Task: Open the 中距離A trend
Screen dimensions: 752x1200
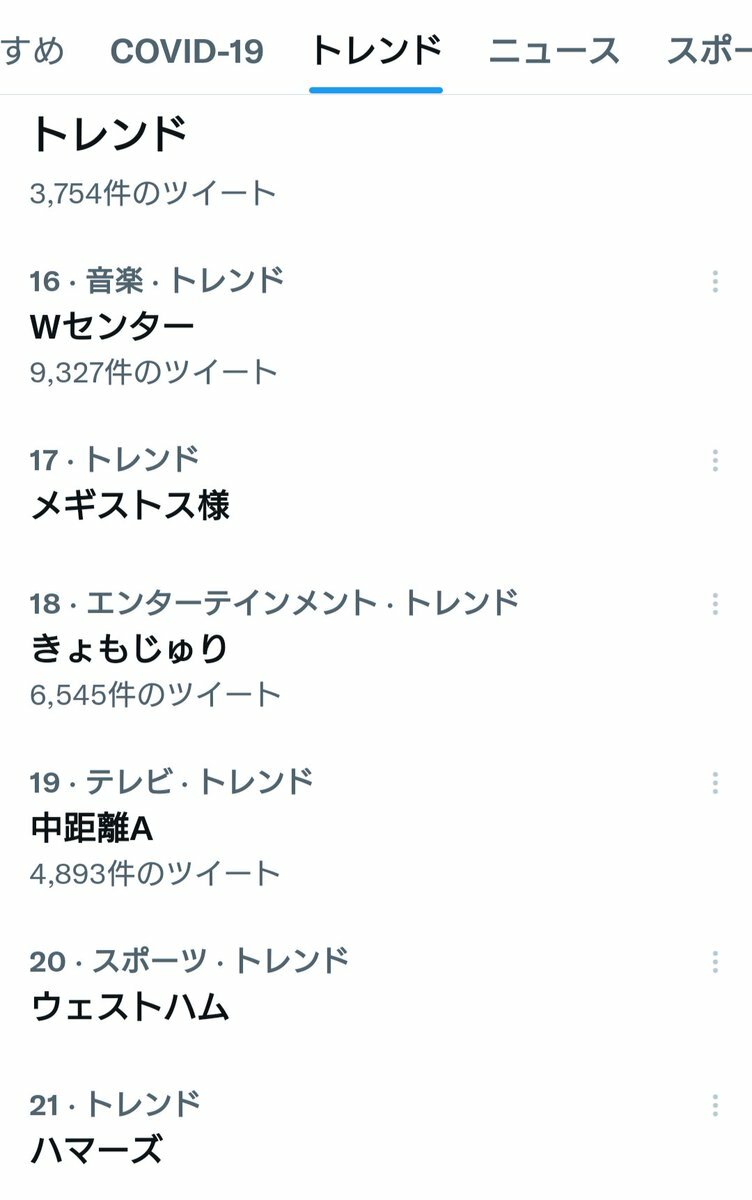Action: [x=92, y=828]
